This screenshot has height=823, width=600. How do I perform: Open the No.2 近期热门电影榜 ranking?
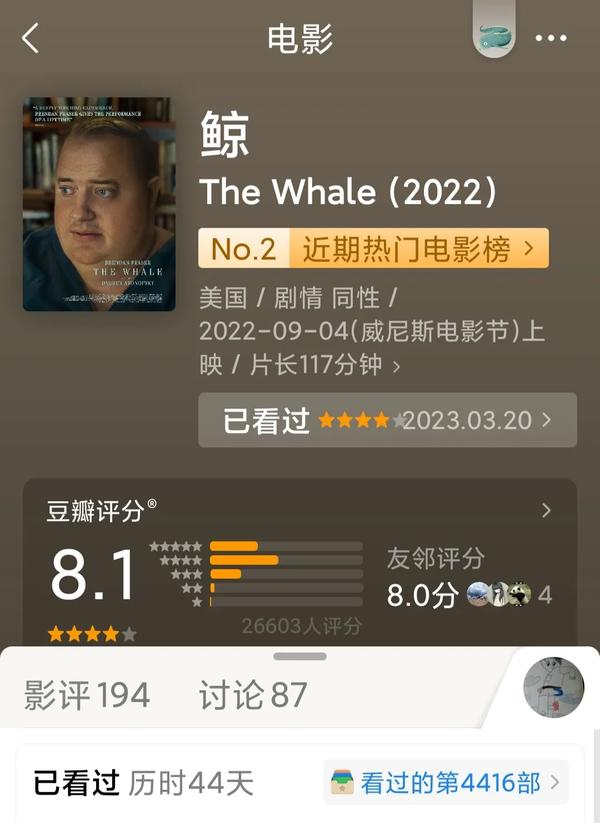[x=373, y=248]
